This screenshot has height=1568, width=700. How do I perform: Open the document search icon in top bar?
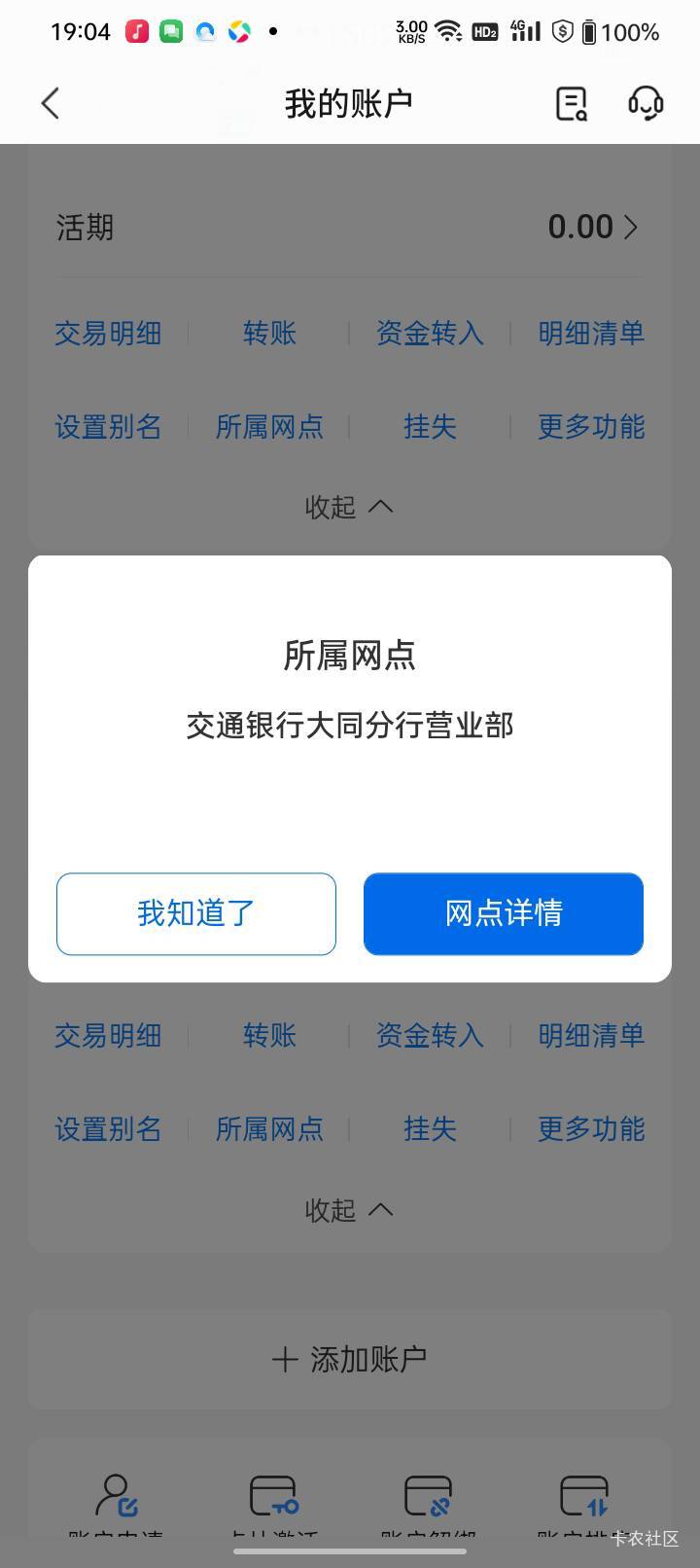click(572, 103)
